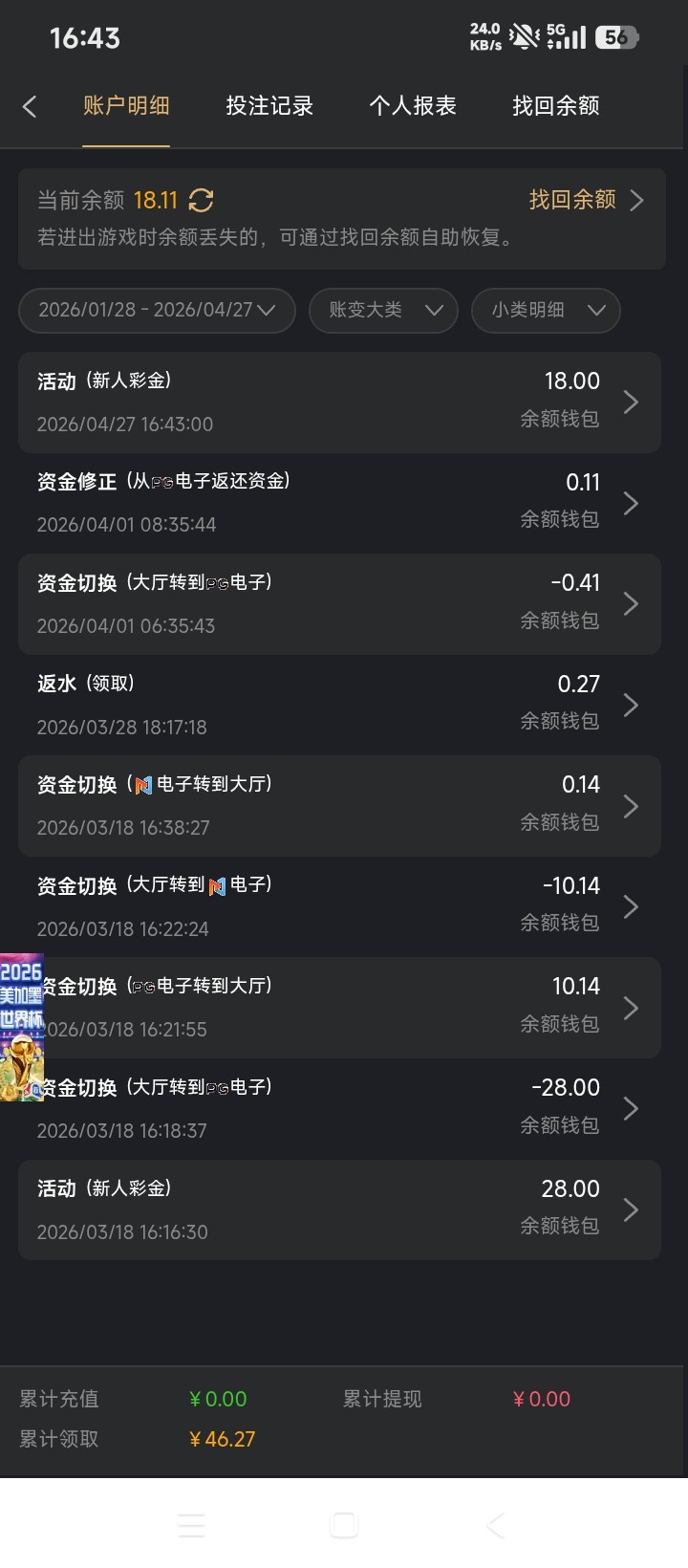Switch to the 个人报表 tab
This screenshot has width=688, height=1568.
pyautogui.click(x=413, y=106)
